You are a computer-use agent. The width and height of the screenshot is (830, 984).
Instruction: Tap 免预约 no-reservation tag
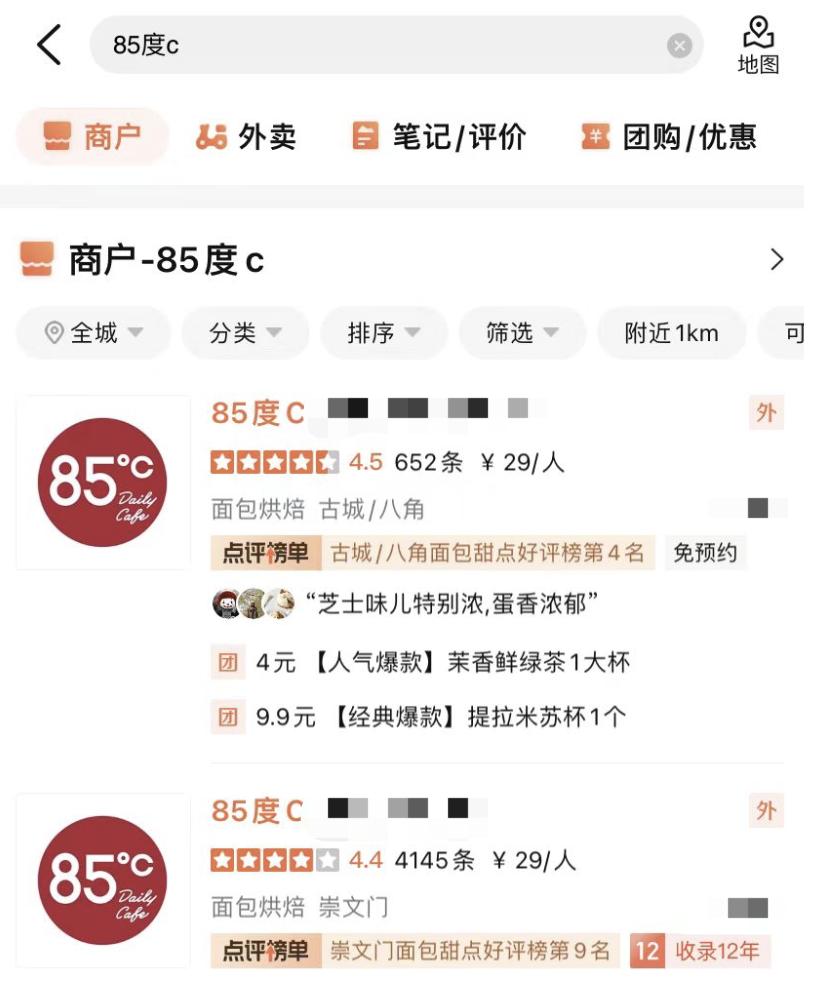pyautogui.click(x=706, y=552)
